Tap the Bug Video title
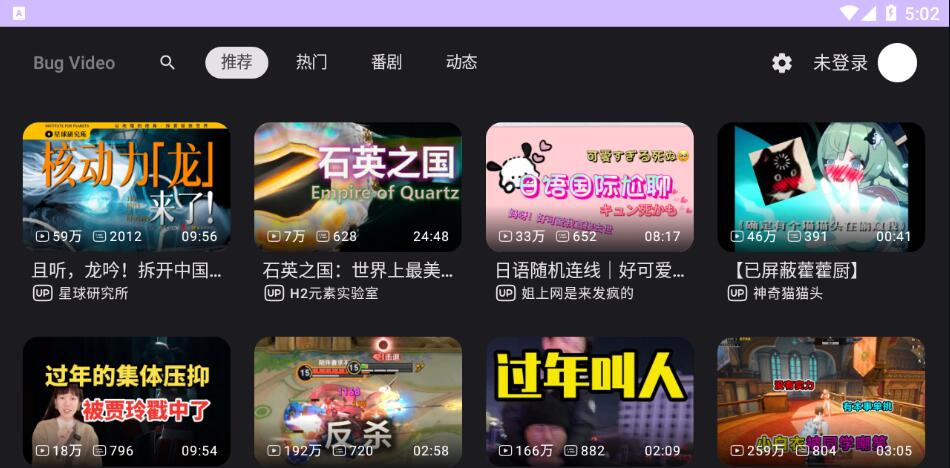This screenshot has height=468, width=950. [x=74, y=63]
